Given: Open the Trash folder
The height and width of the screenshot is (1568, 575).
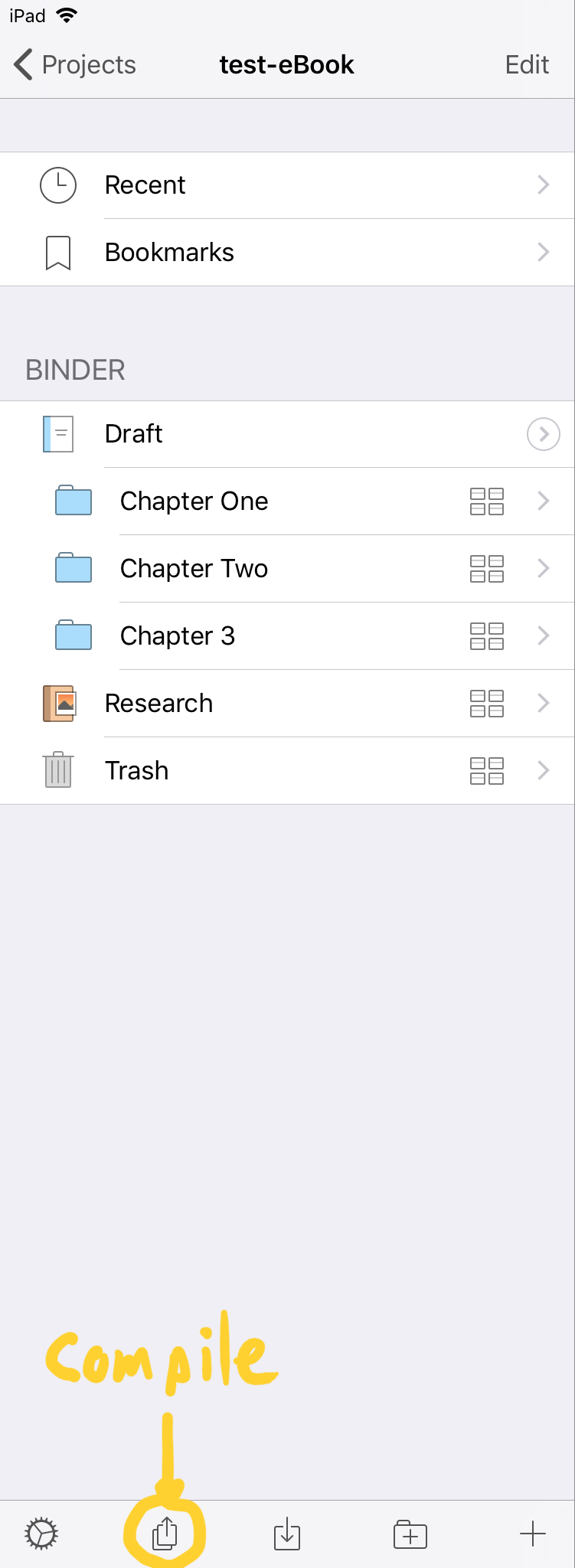Looking at the screenshot, I should 137,771.
